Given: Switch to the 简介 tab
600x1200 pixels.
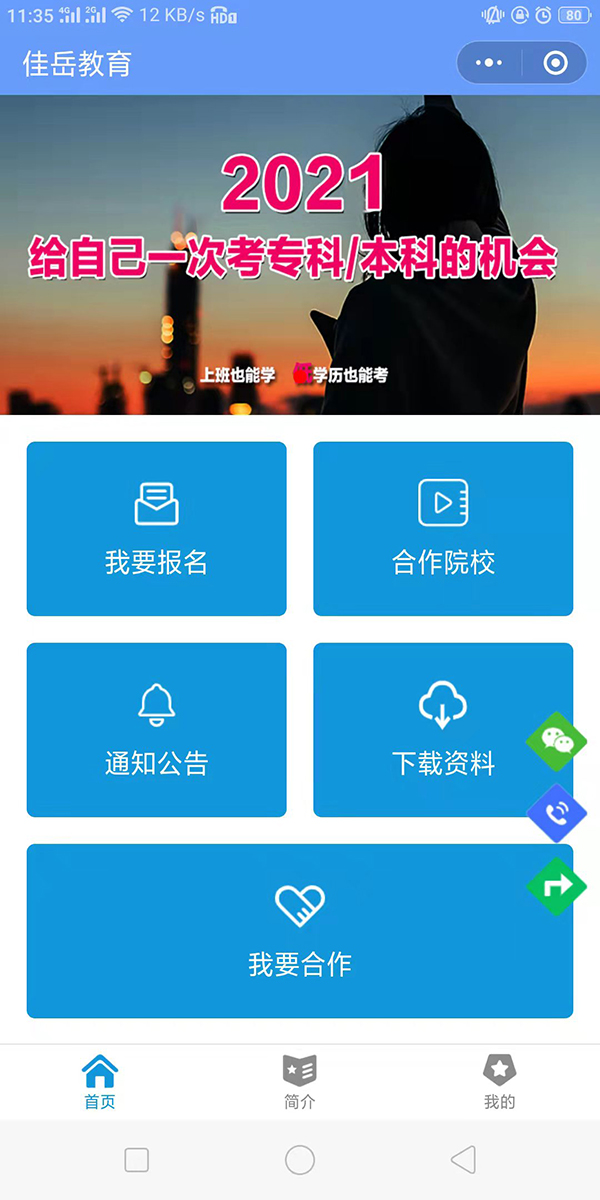Looking at the screenshot, I should pos(299,1082).
